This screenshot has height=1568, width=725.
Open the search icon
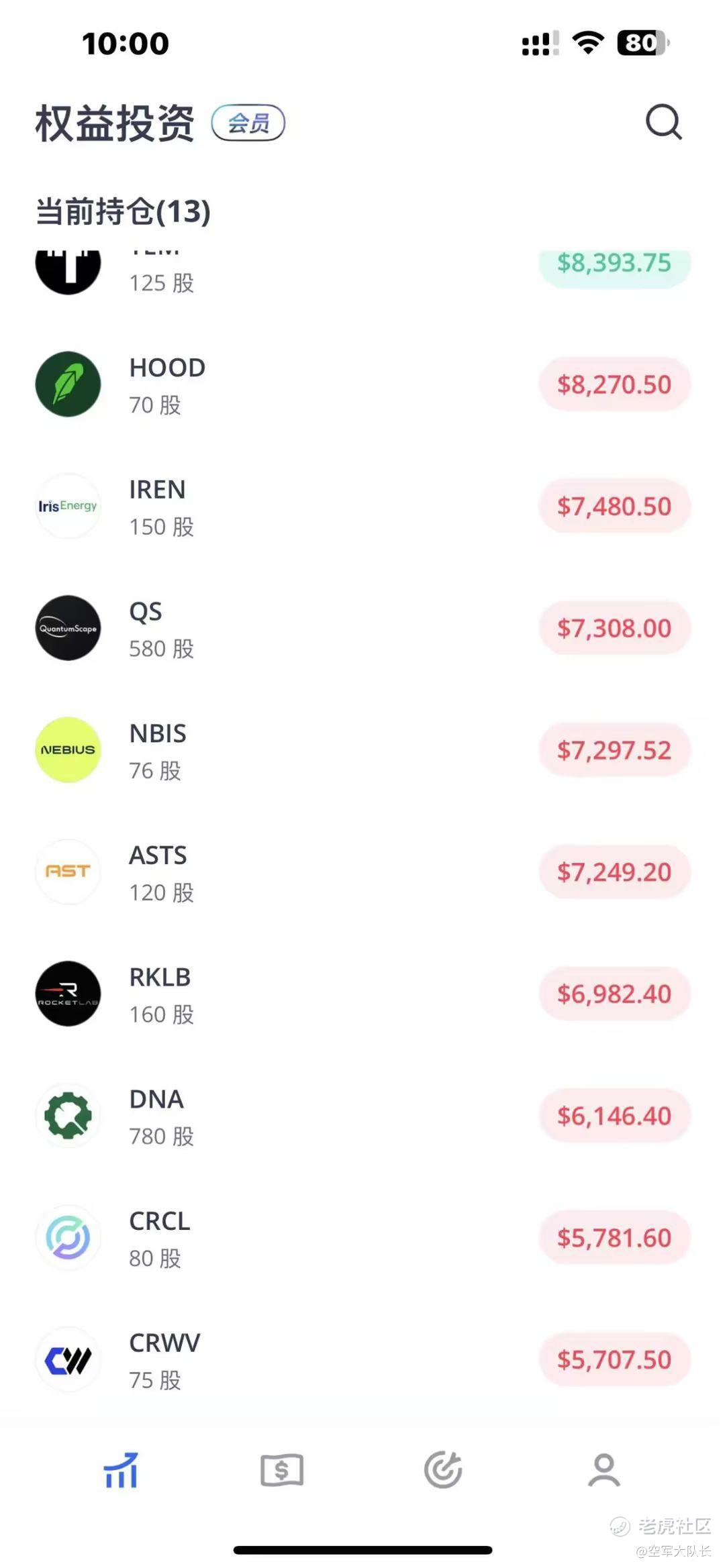point(663,122)
